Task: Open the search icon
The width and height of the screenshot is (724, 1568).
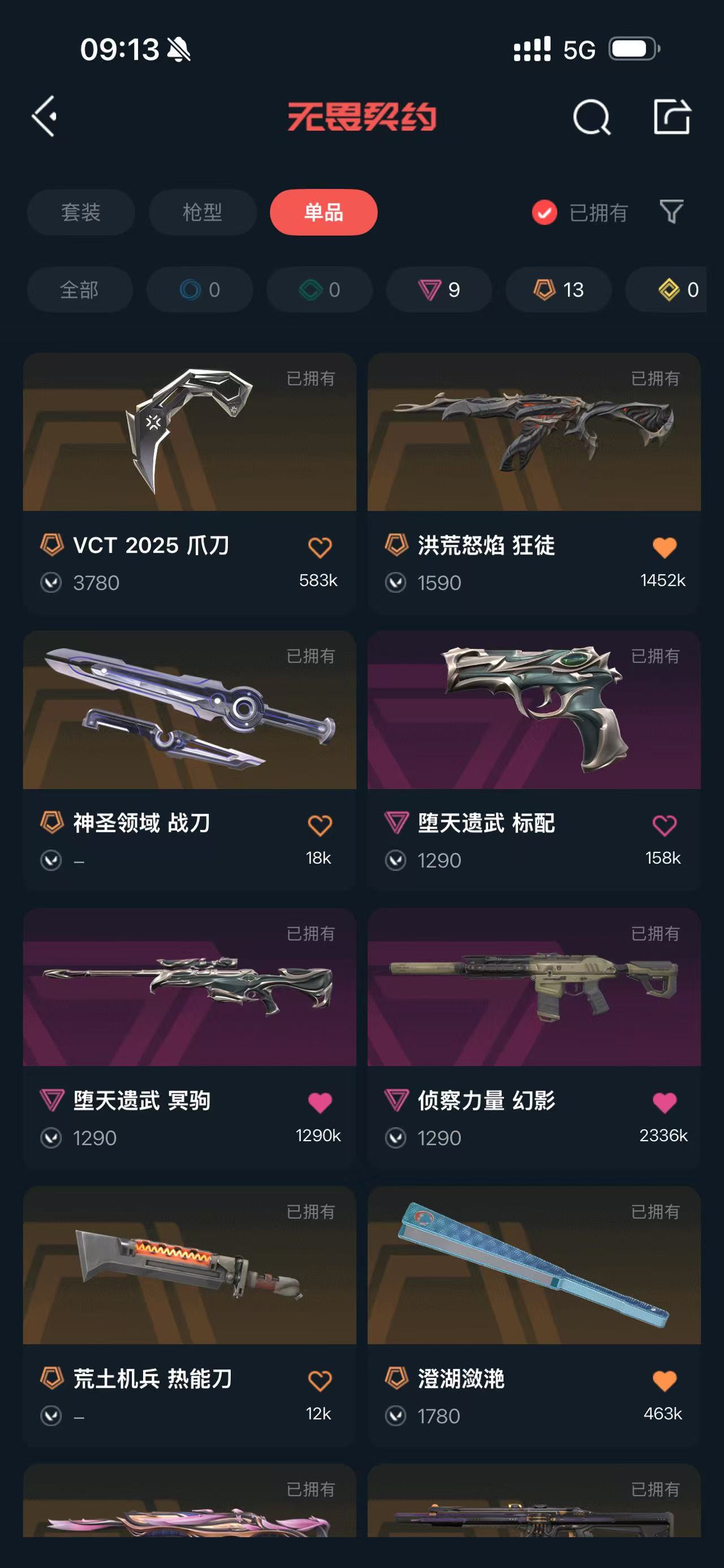Action: point(591,116)
